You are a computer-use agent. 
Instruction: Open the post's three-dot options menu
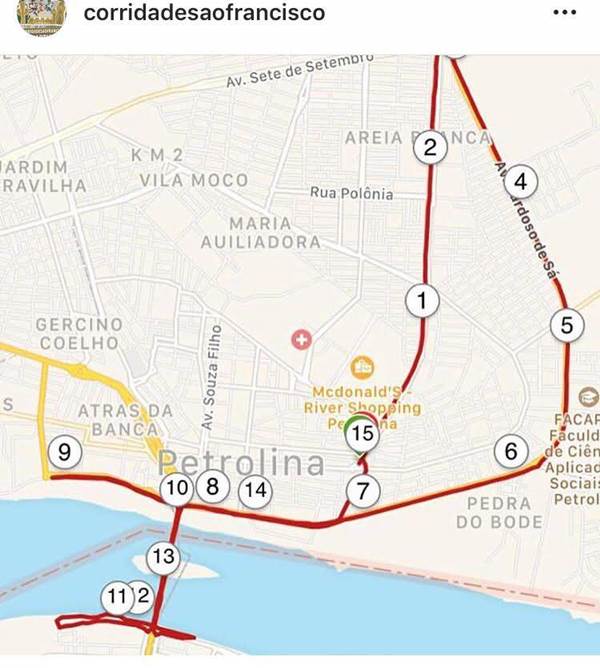[564, 13]
